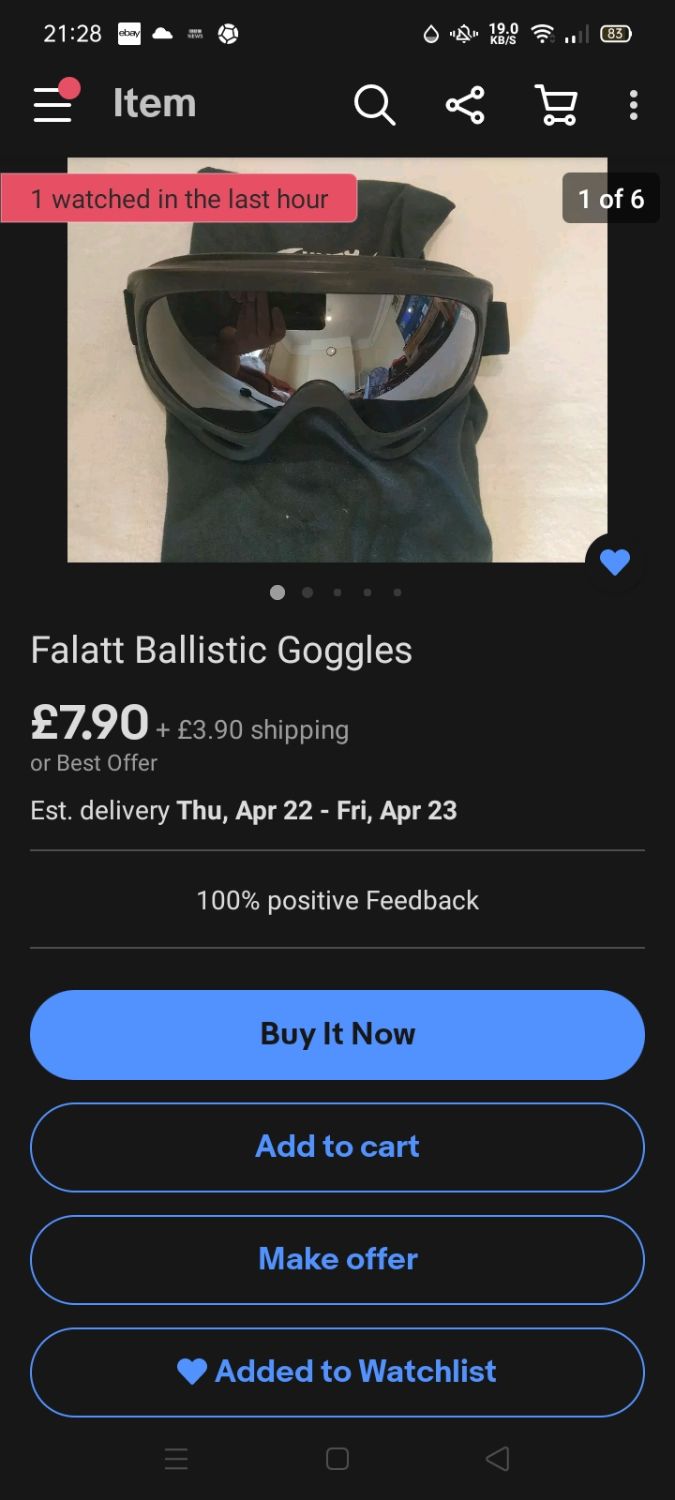This screenshot has height=1500, width=675.
Task: Open the search icon
Action: [374, 104]
